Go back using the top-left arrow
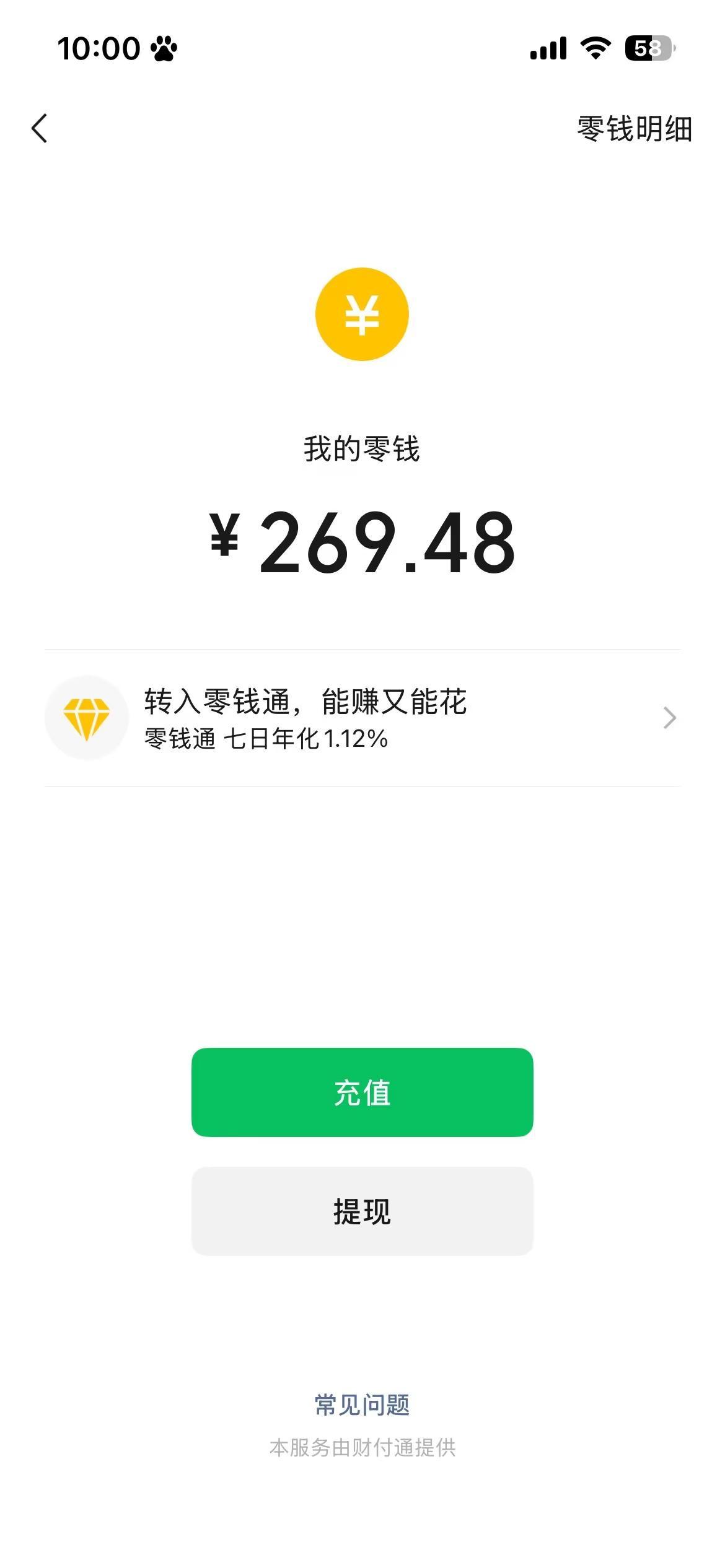Screen dimensions: 725x1568 tap(39, 128)
